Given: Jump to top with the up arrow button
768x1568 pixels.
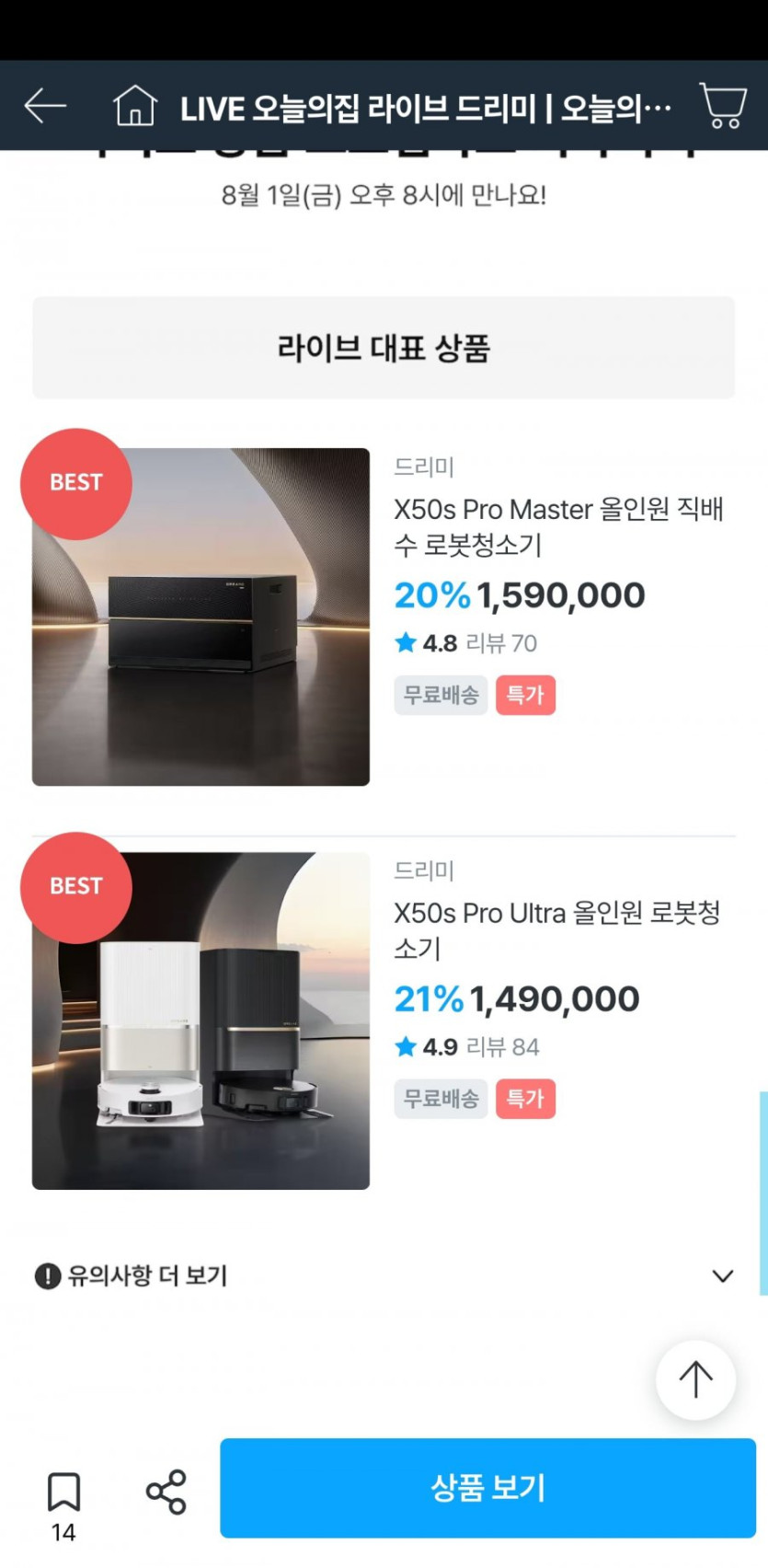Looking at the screenshot, I should (x=695, y=1379).
